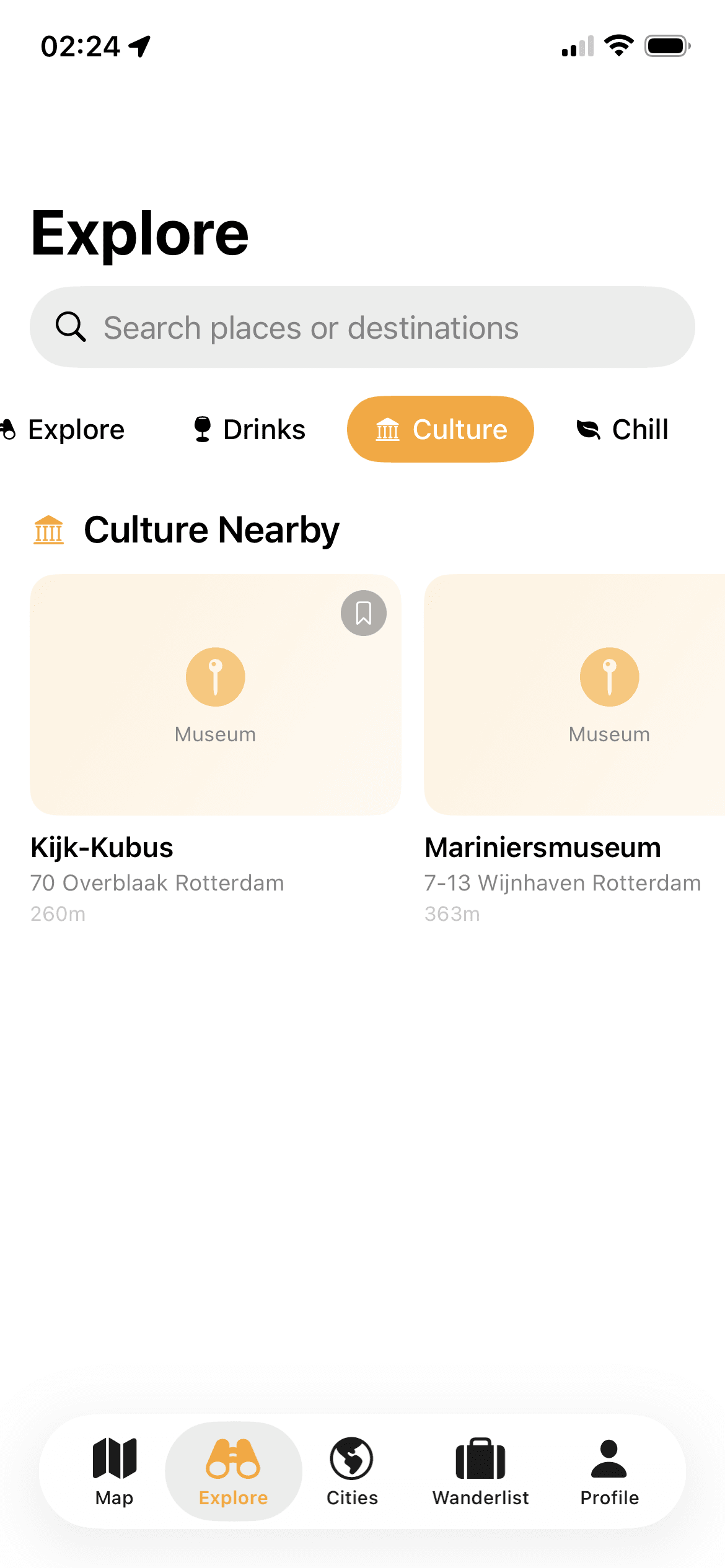Screen dimensions: 725x1568
Task: Click the museum pin icon on Mariniersmuseum card
Action: (609, 676)
